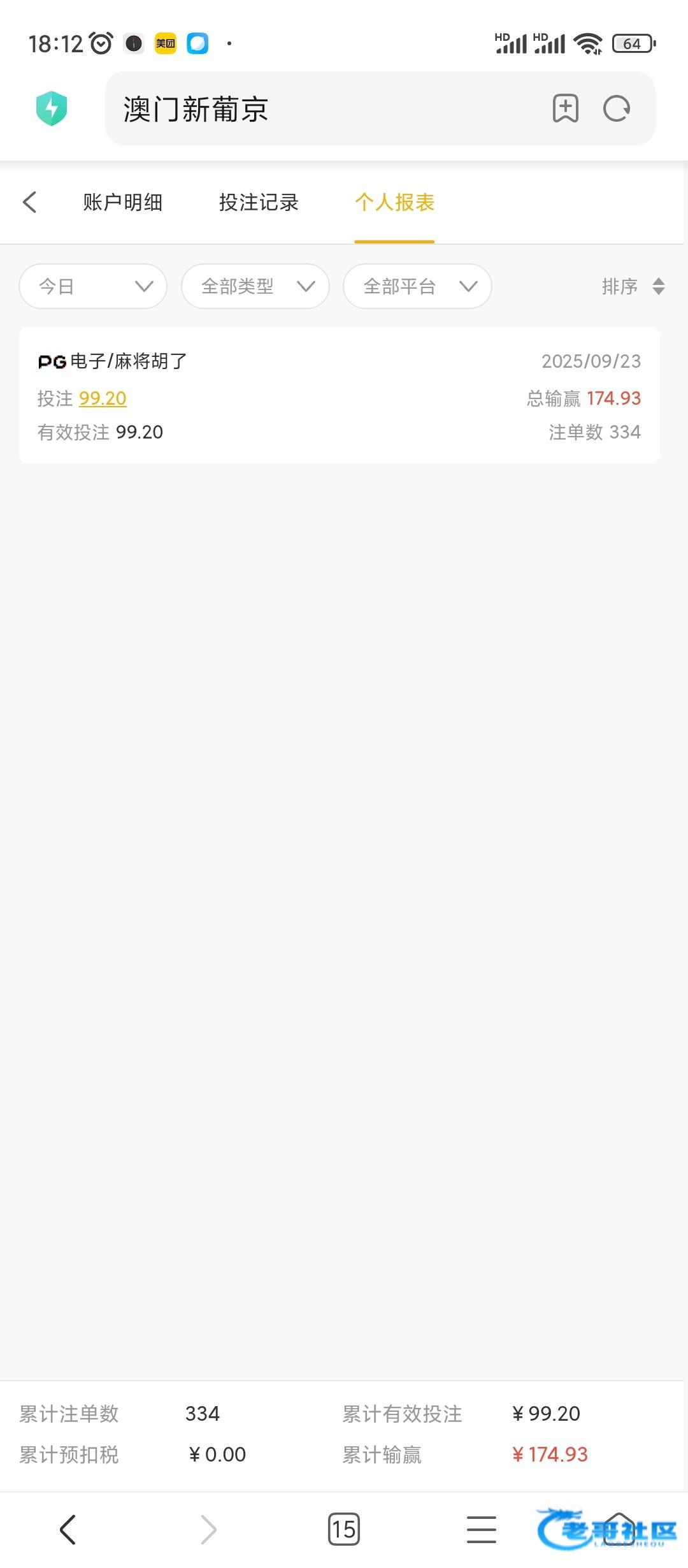Go back using the header arrow
Screen dimensions: 688x1568
tap(30, 202)
